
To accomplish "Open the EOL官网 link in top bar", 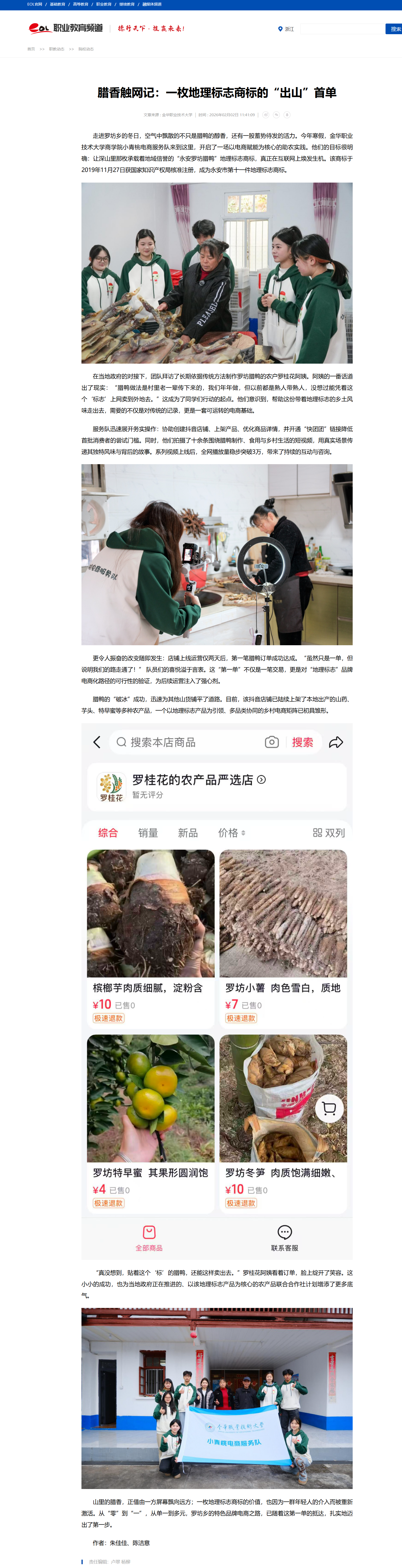I will pyautogui.click(x=35, y=4).
